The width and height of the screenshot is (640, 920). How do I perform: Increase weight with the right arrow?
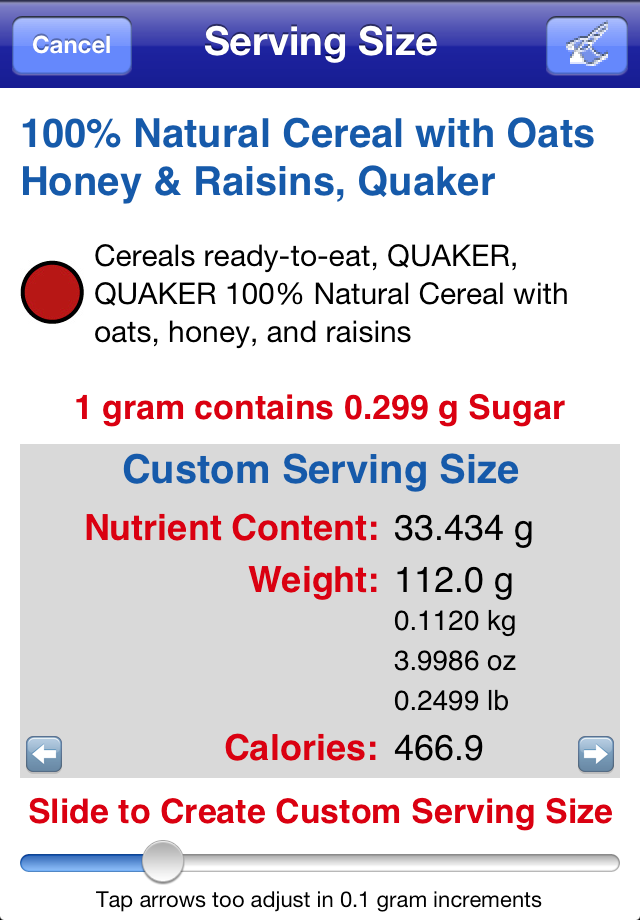coord(596,753)
